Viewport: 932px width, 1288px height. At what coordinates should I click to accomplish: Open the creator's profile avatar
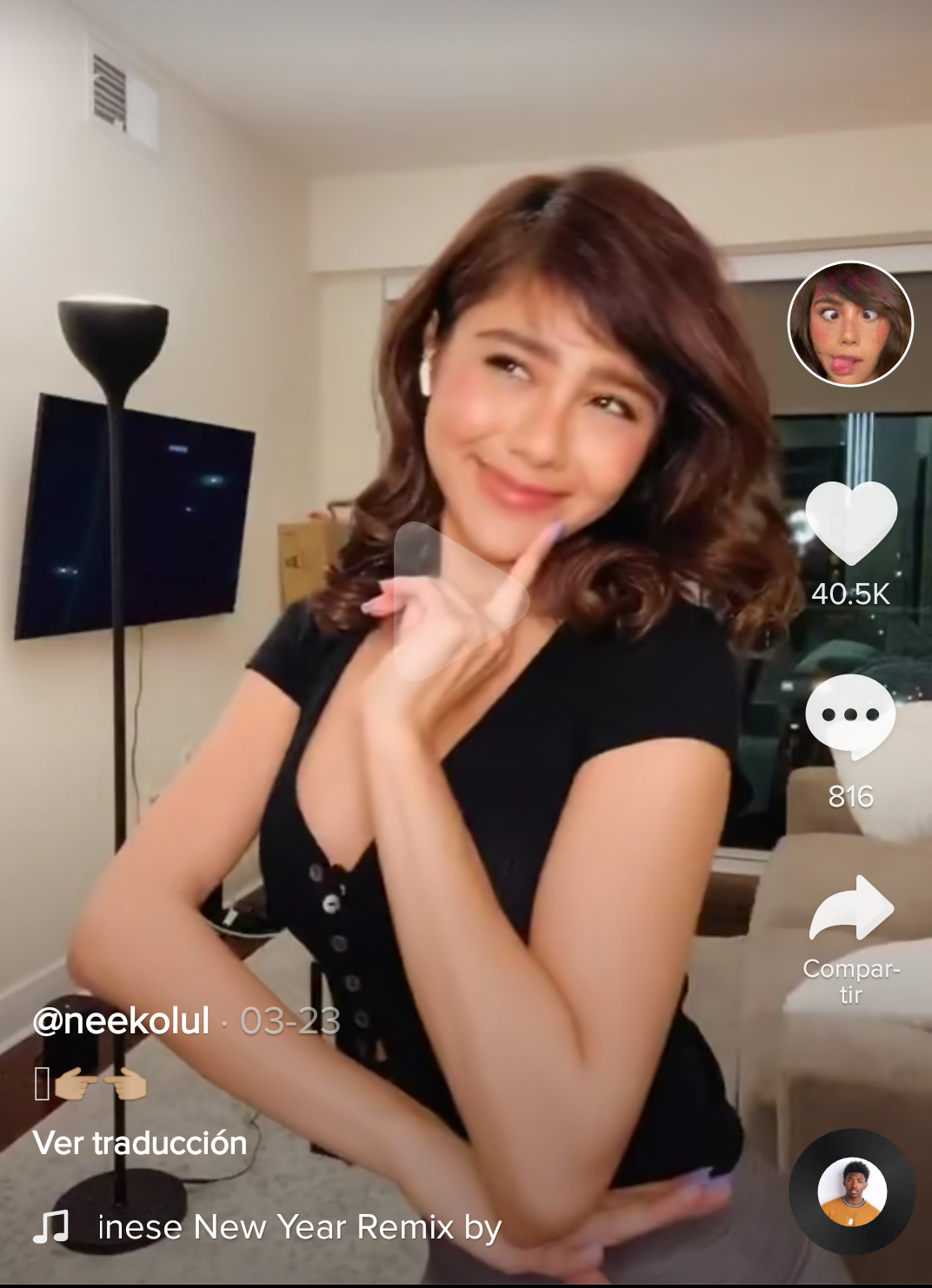pos(849,323)
